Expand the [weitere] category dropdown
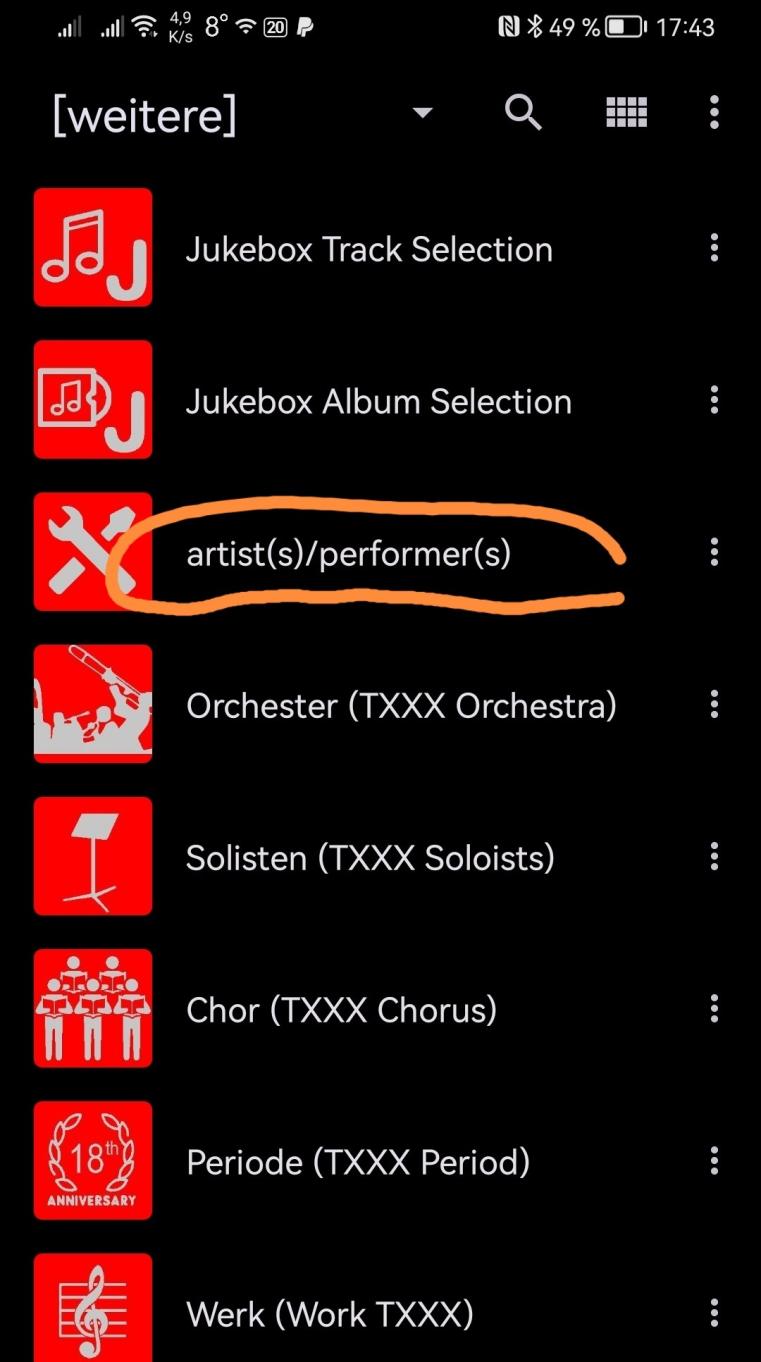The height and width of the screenshot is (1362, 761). [x=422, y=113]
